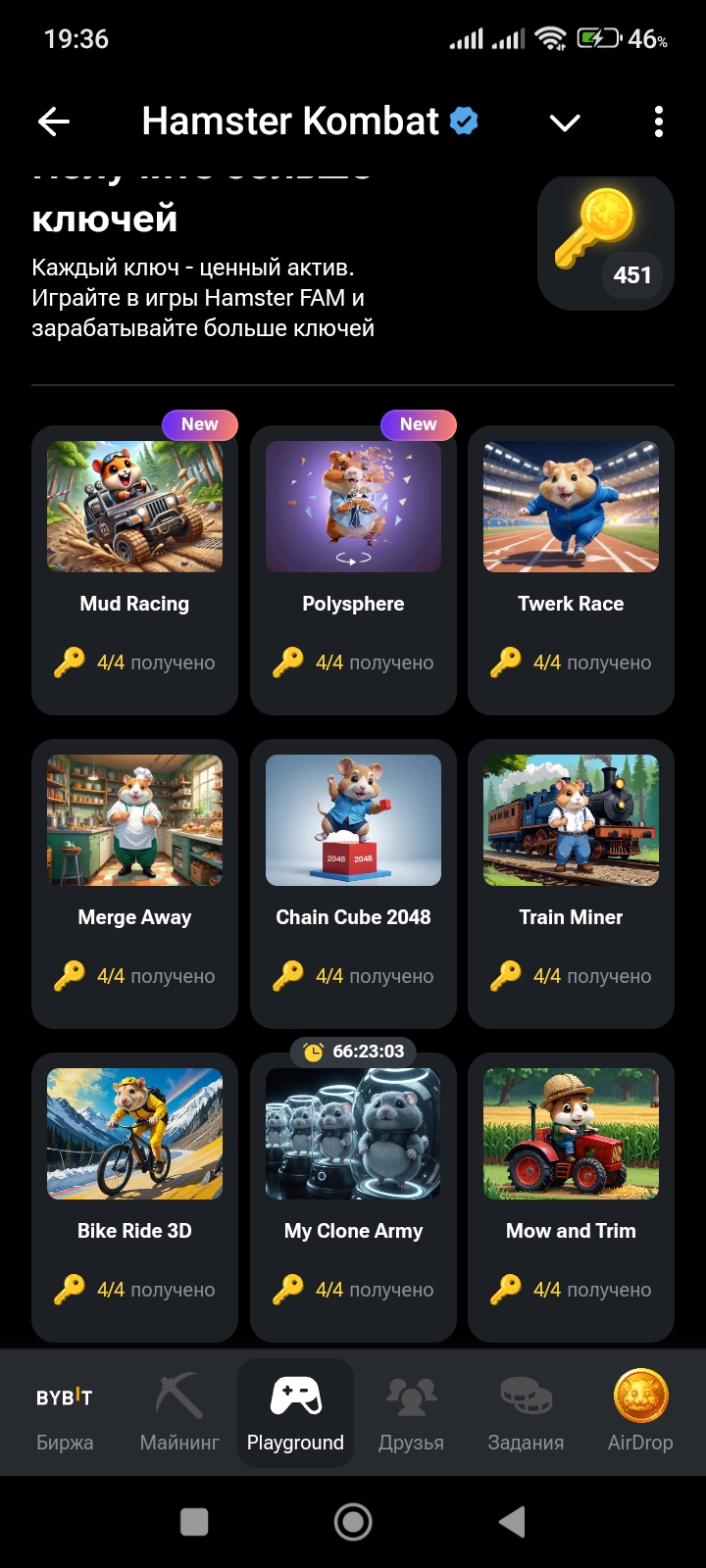Image resolution: width=706 pixels, height=1568 pixels.
Task: Launch the Twerk Race game card
Action: pos(571,568)
